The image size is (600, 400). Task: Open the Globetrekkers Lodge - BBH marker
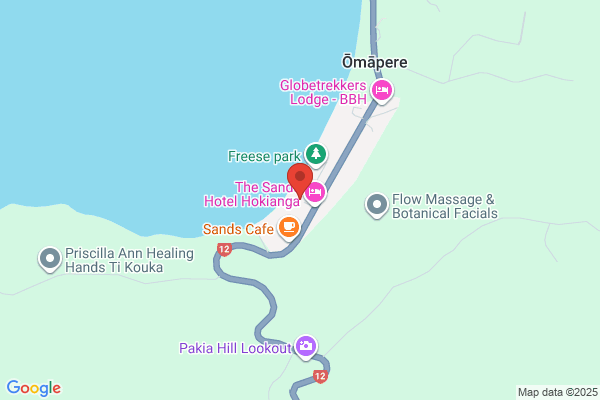381,92
